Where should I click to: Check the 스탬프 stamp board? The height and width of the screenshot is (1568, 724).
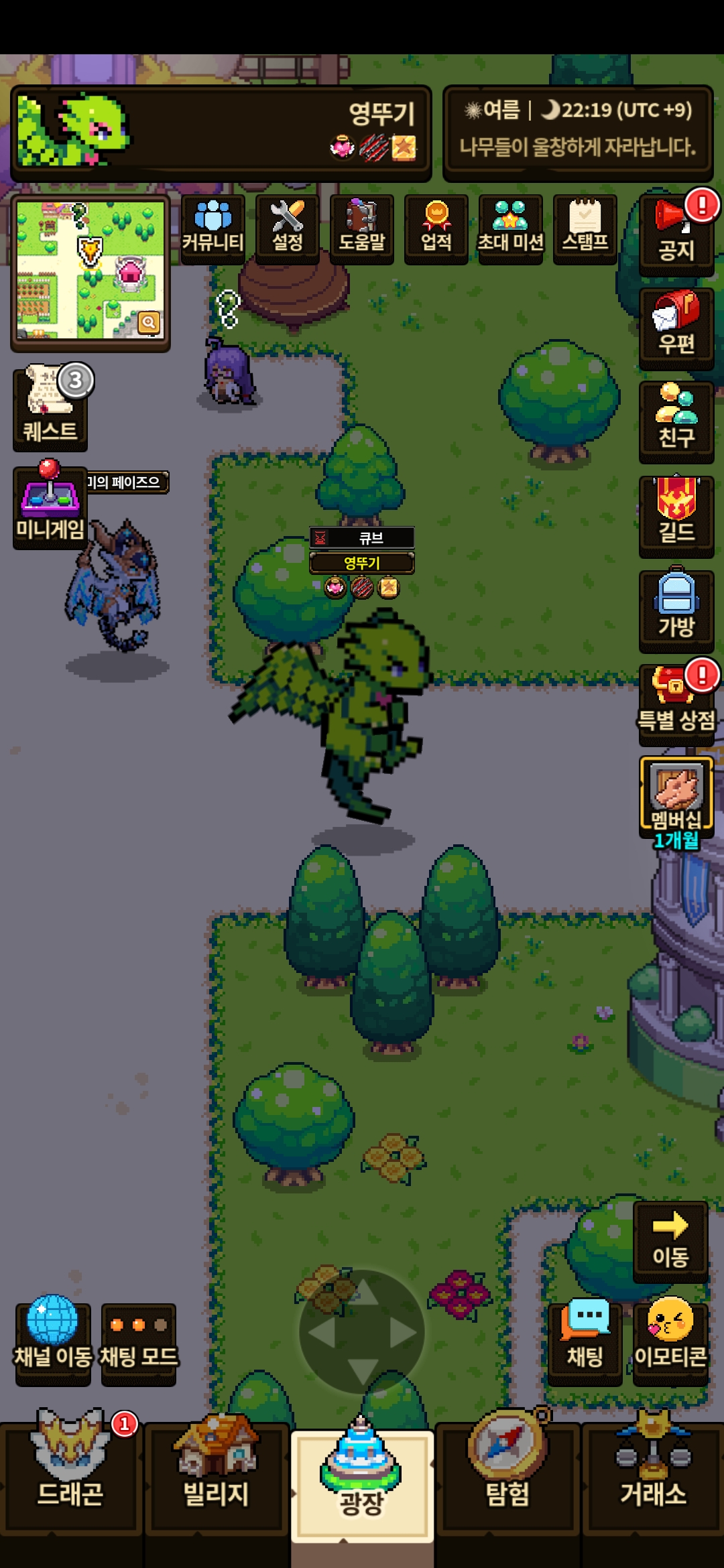[585, 228]
